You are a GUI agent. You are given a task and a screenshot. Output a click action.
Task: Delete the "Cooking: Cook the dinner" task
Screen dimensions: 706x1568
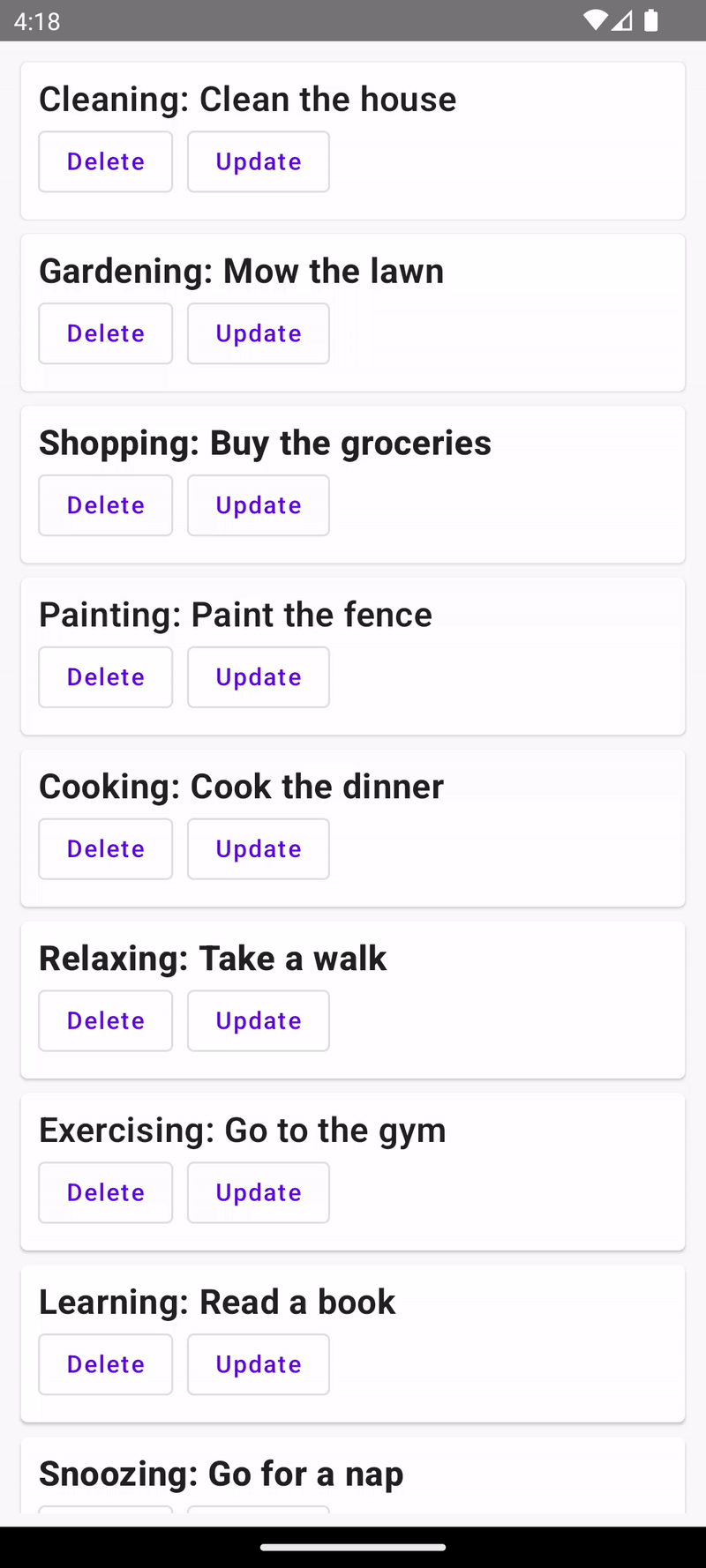(x=105, y=848)
